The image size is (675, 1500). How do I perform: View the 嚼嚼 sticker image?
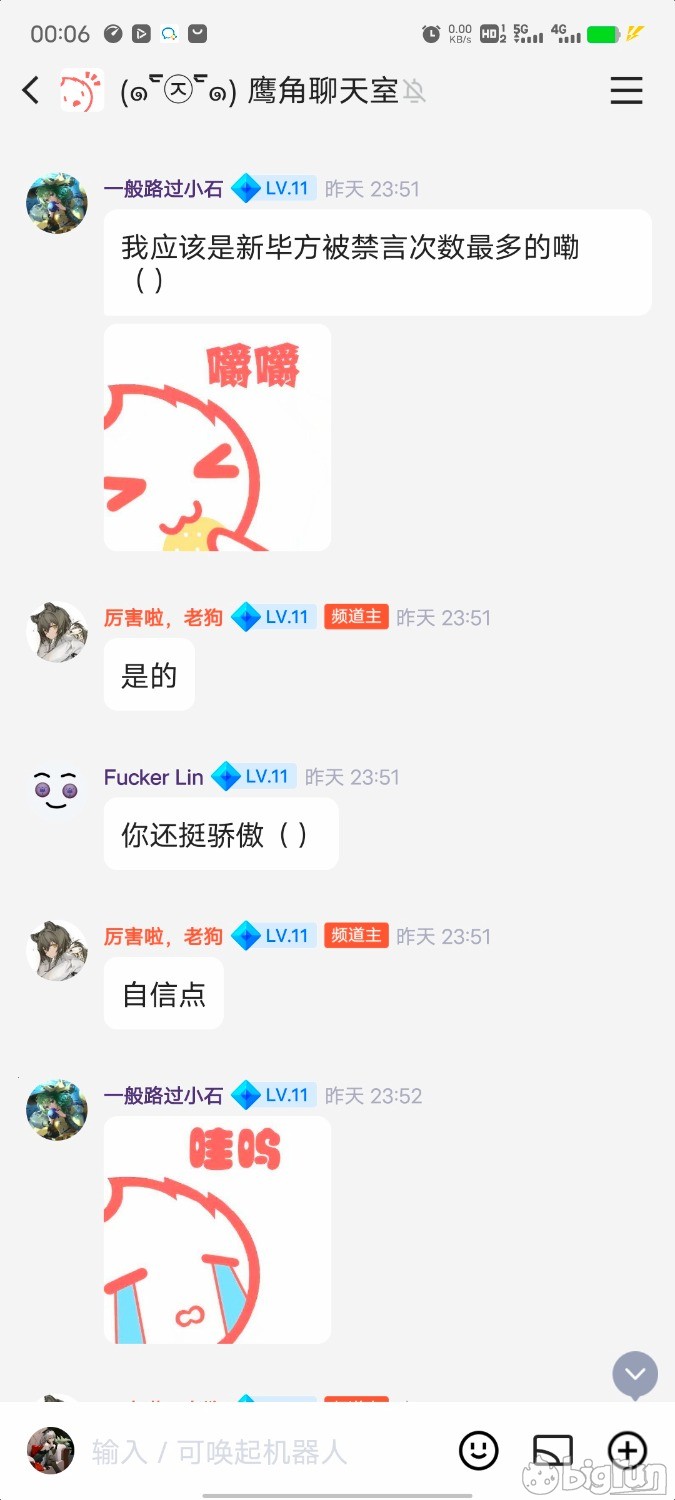tap(217, 437)
